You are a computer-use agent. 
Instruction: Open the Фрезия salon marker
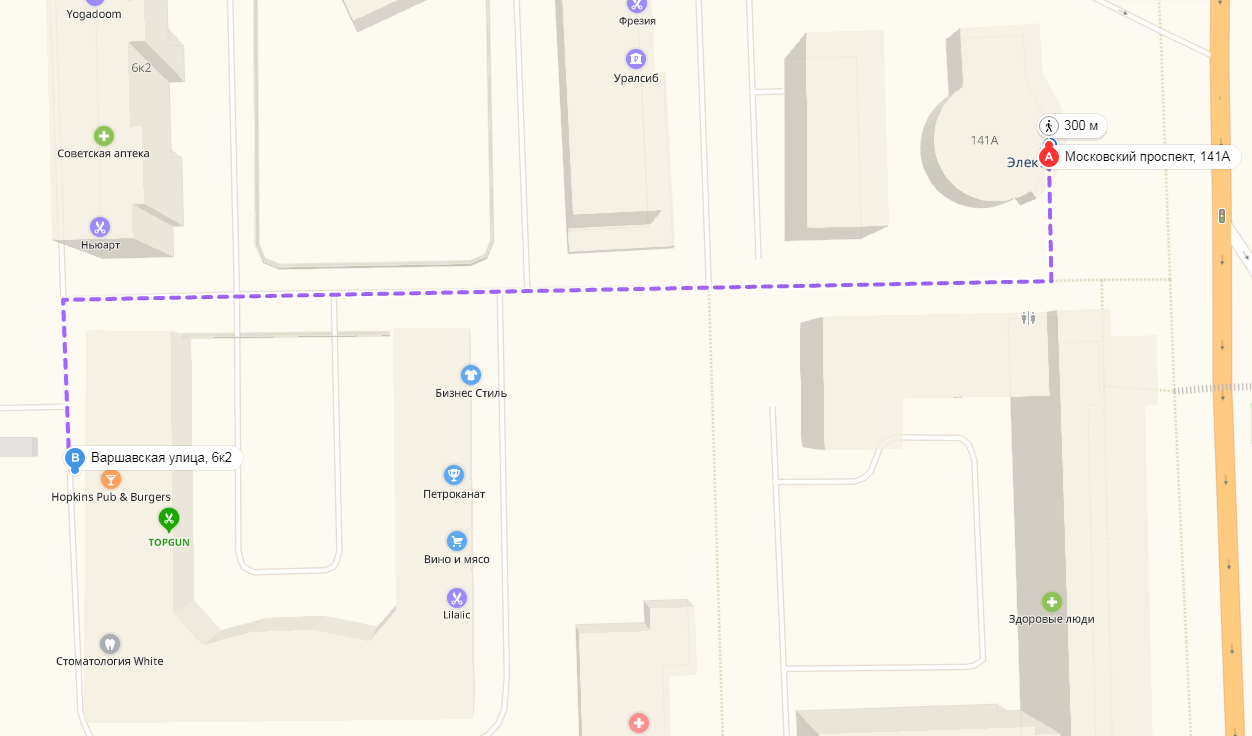click(x=636, y=6)
